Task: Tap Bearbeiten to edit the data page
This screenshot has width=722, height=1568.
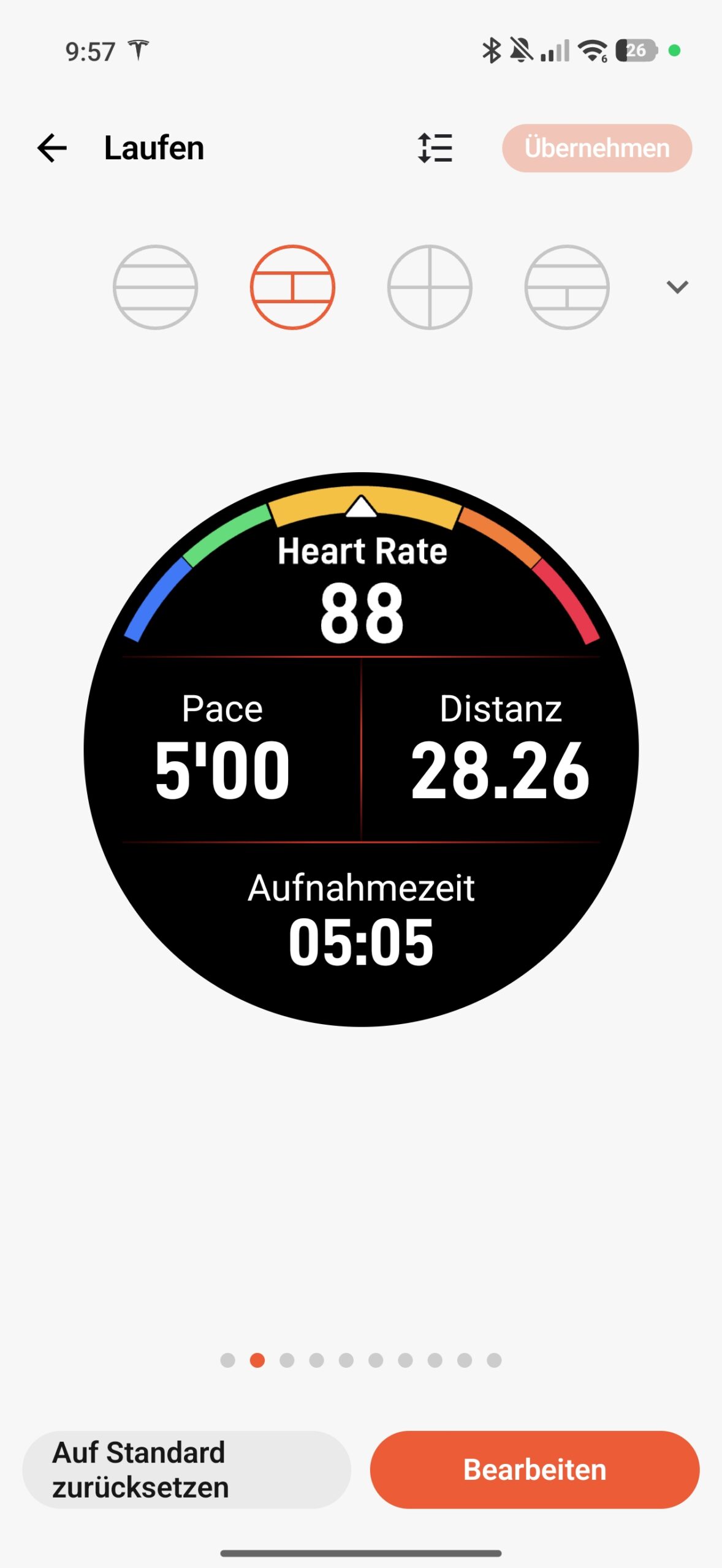Action: click(534, 1469)
